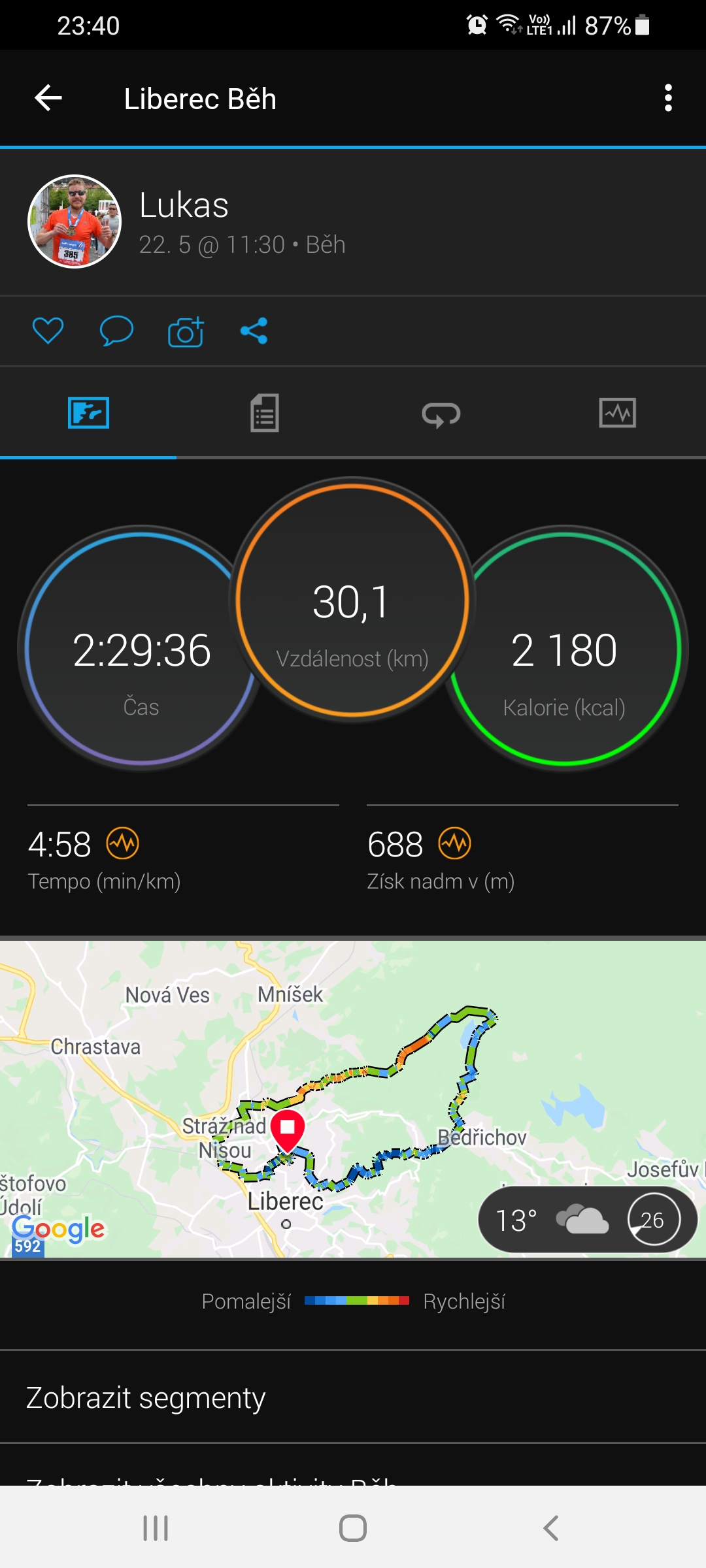Image resolution: width=706 pixels, height=1568 pixels.
Task: Go back using the top arrow
Action: (48, 99)
